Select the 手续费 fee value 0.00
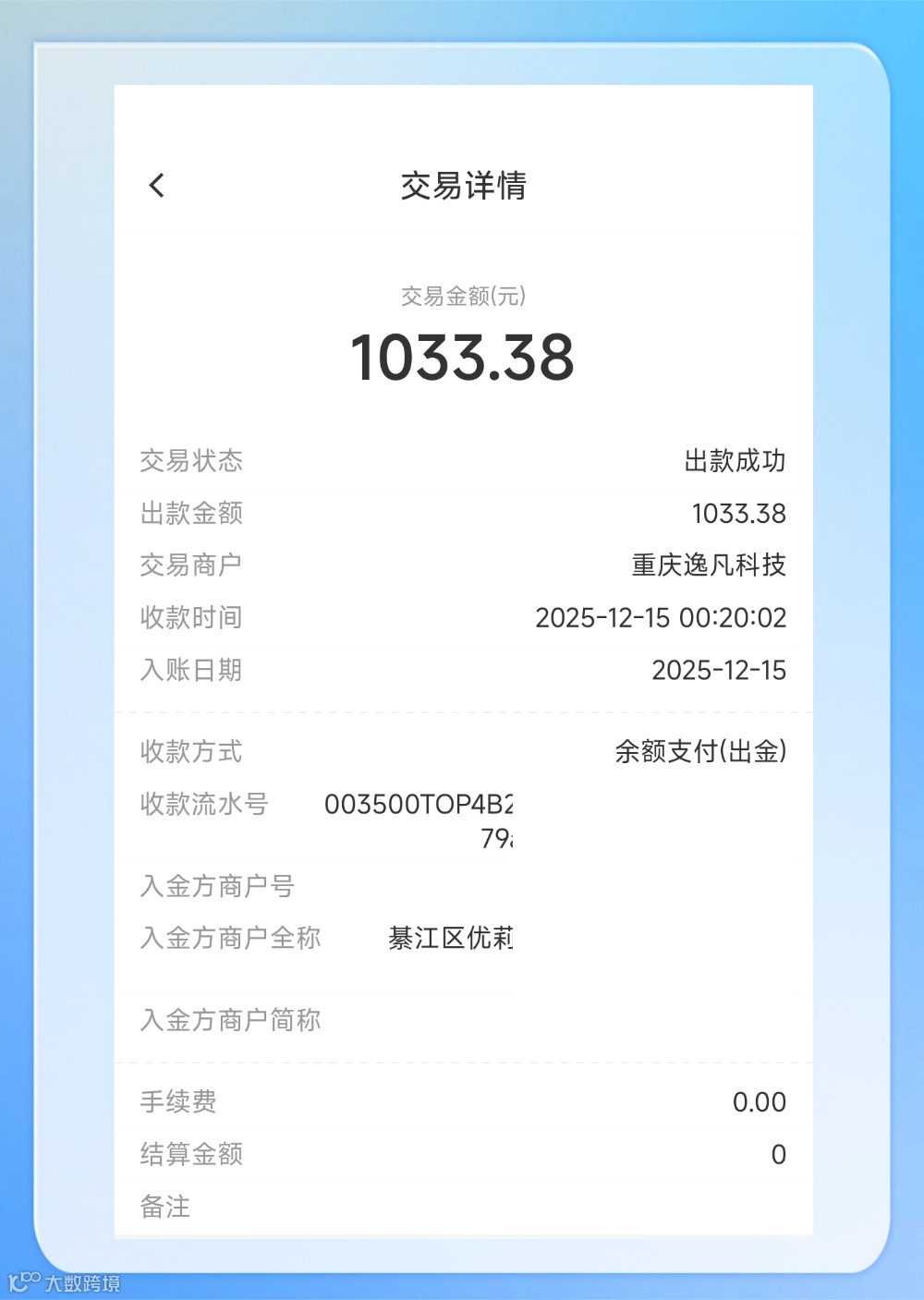Image resolution: width=924 pixels, height=1300 pixels. pyautogui.click(x=759, y=1101)
